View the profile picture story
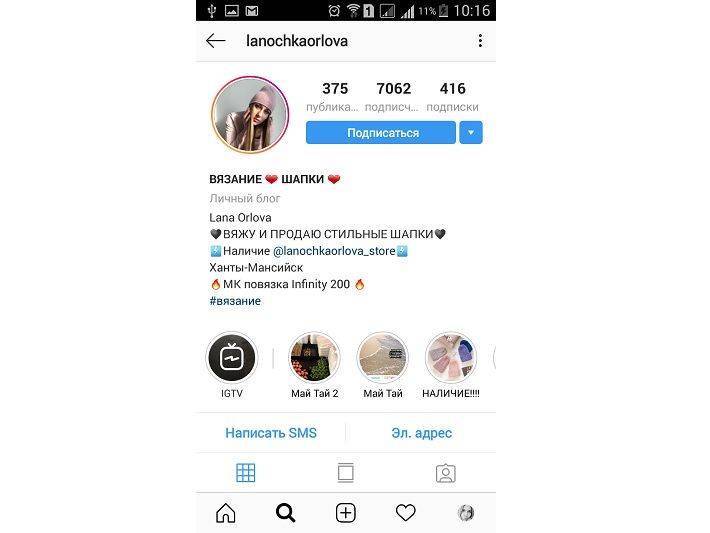710x533 pixels. 249,114
